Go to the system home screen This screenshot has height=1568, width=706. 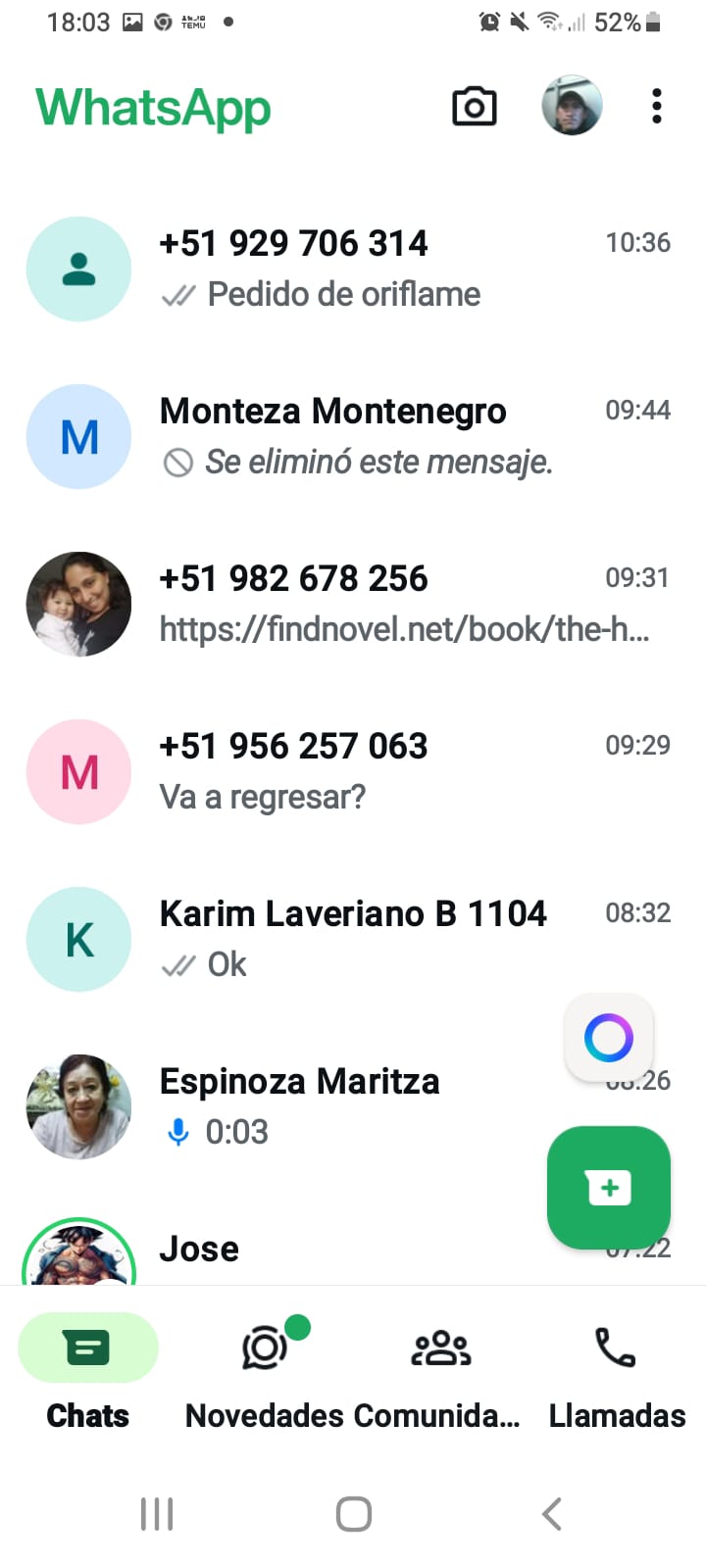353,1514
